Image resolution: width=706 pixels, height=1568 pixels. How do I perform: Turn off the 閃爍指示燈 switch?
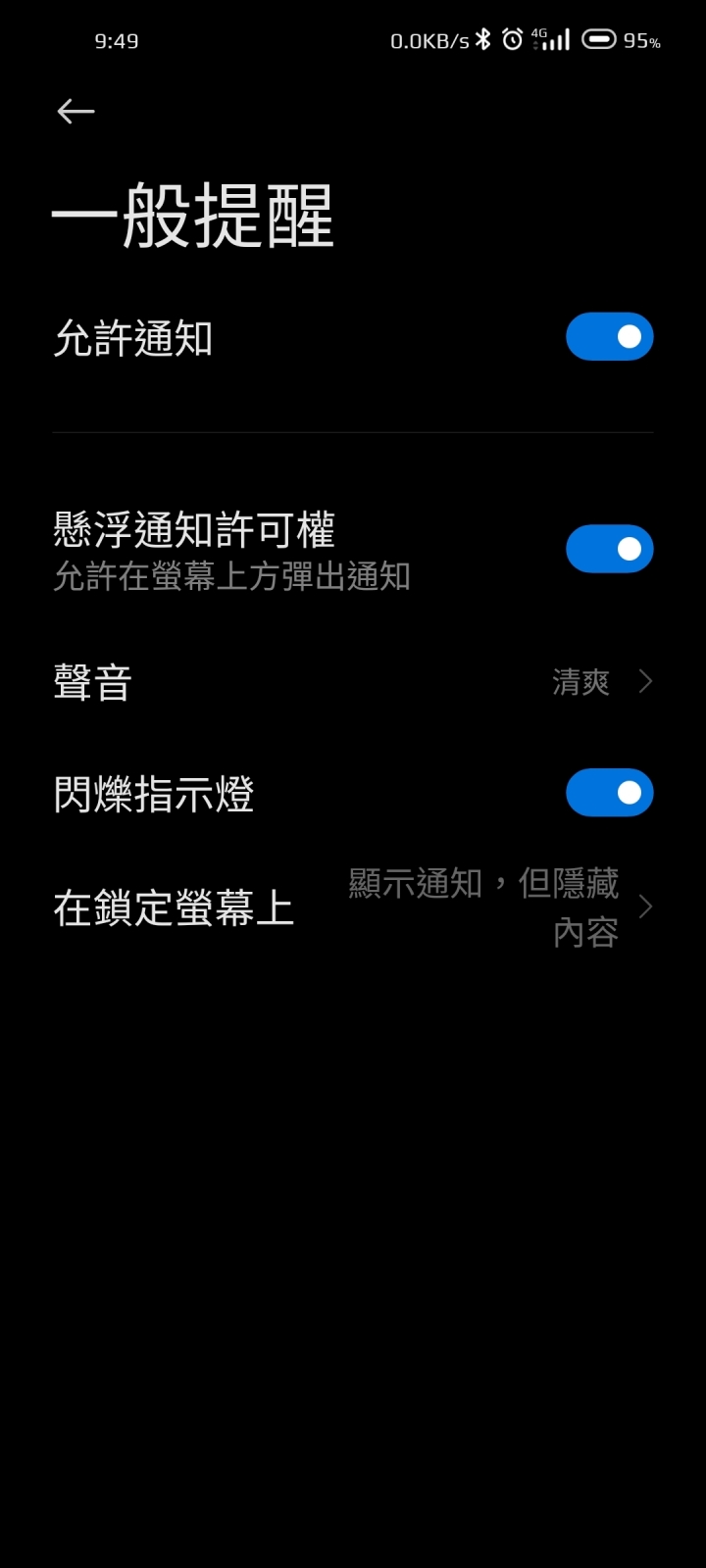609,793
